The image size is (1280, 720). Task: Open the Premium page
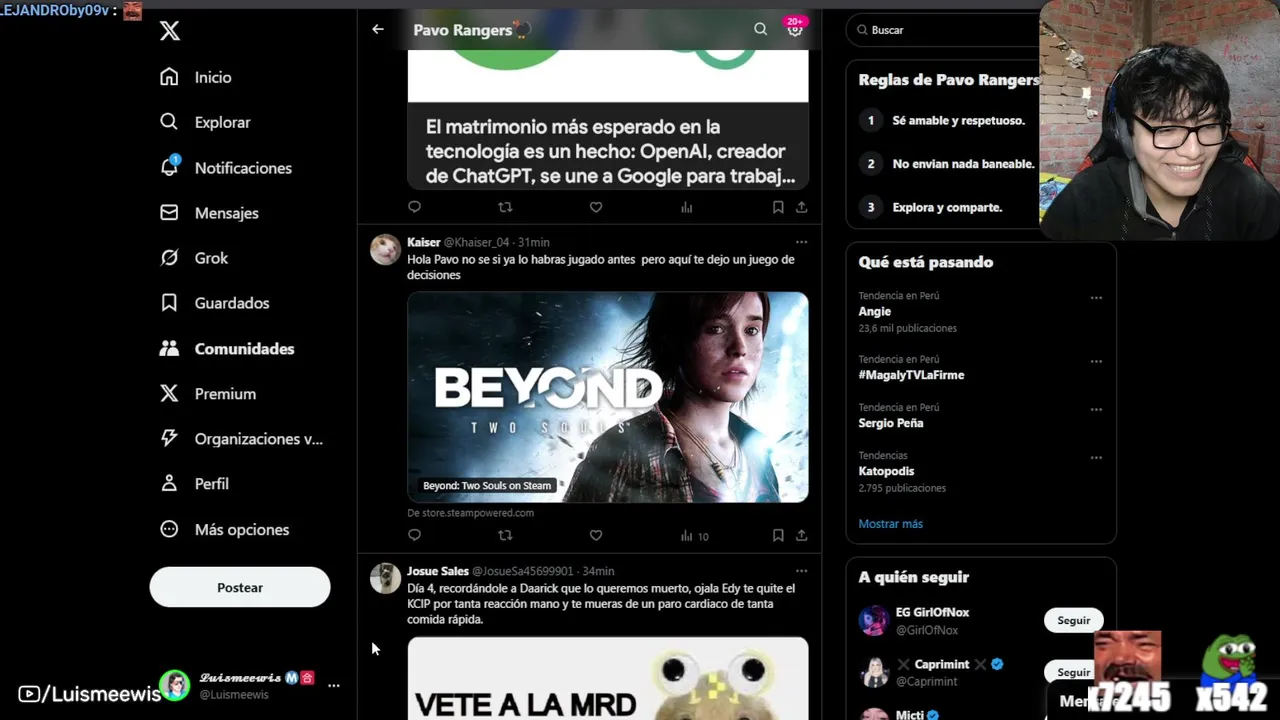tap(224, 394)
